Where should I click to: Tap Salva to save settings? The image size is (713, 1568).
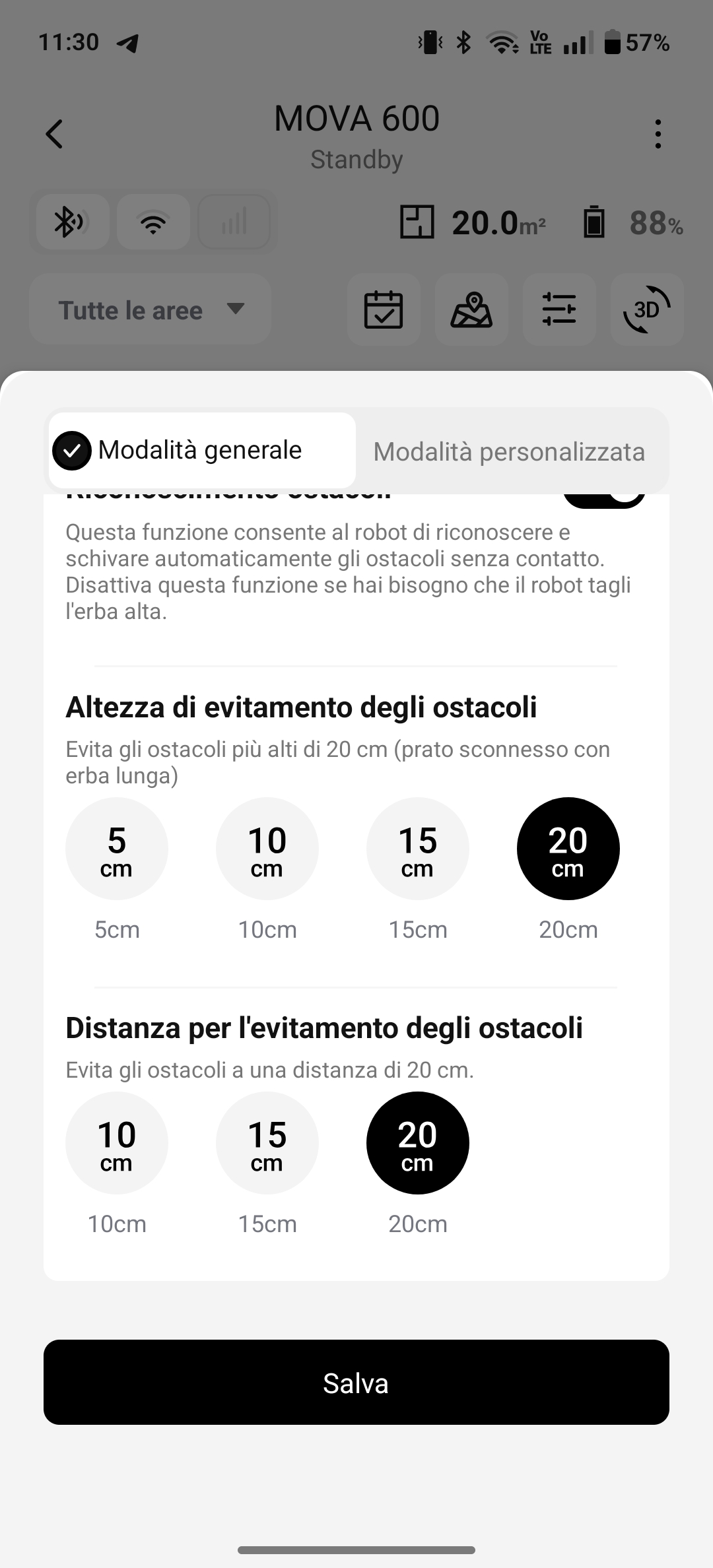point(356,1382)
